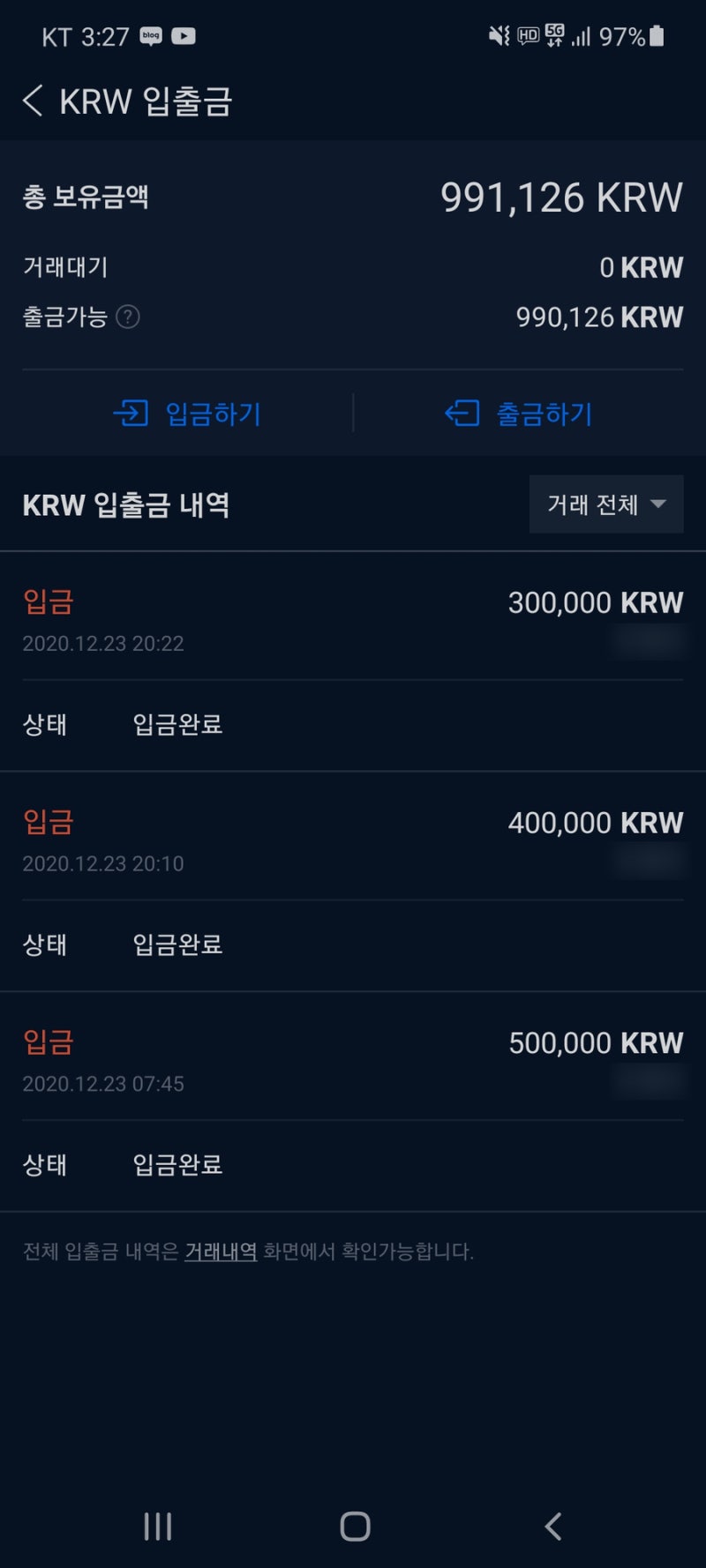Expand the filter chevron next to 거래 전체

[658, 504]
